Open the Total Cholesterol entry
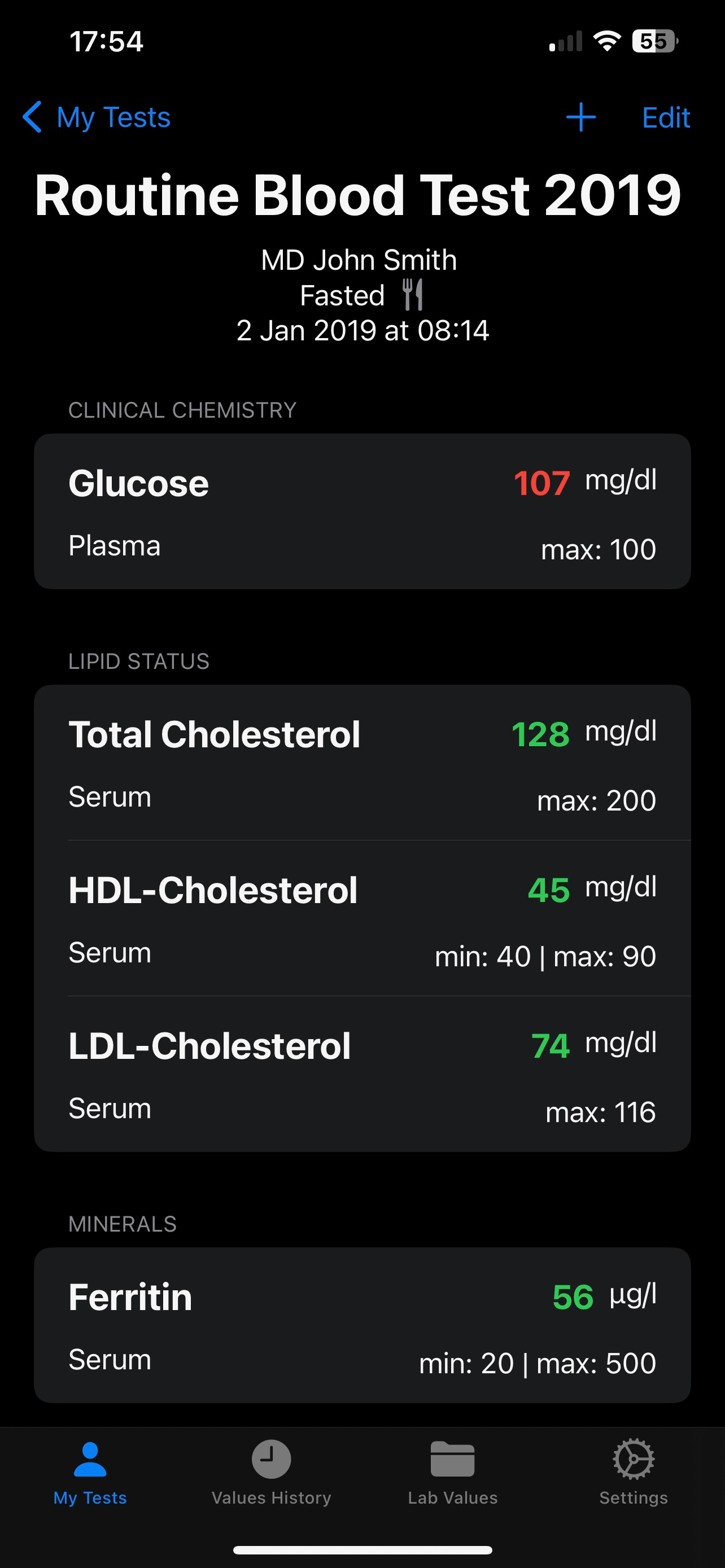725x1568 pixels. coord(362,763)
